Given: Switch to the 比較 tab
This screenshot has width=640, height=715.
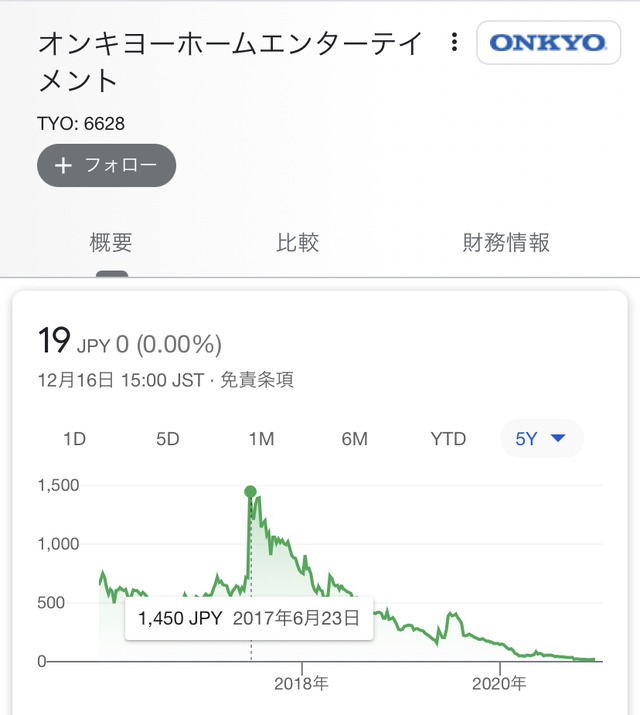Looking at the screenshot, I should click(x=297, y=242).
